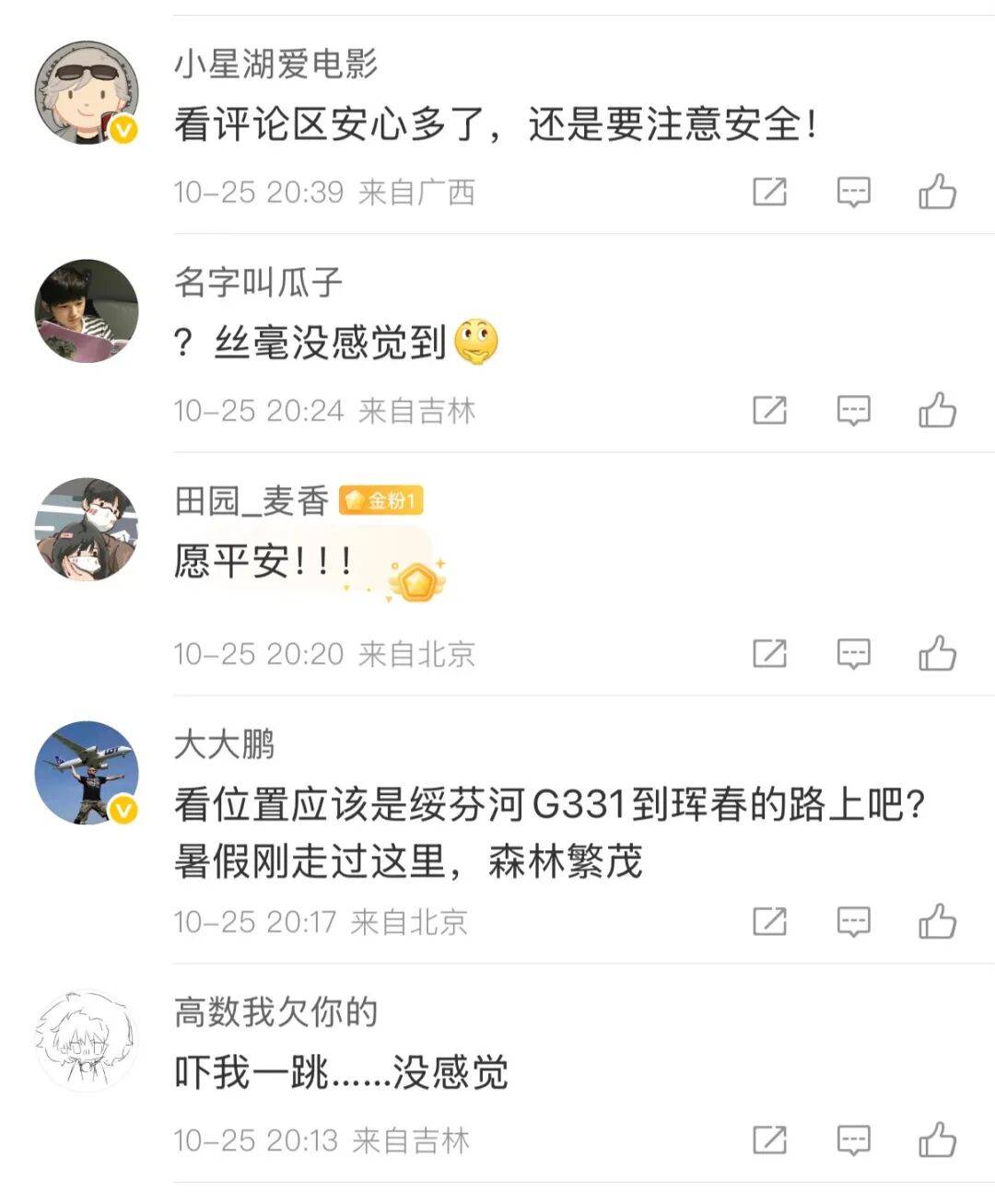Open 名字叫瓜子's profile avatar
This screenshot has height=1204, width=995.
click(x=87, y=310)
